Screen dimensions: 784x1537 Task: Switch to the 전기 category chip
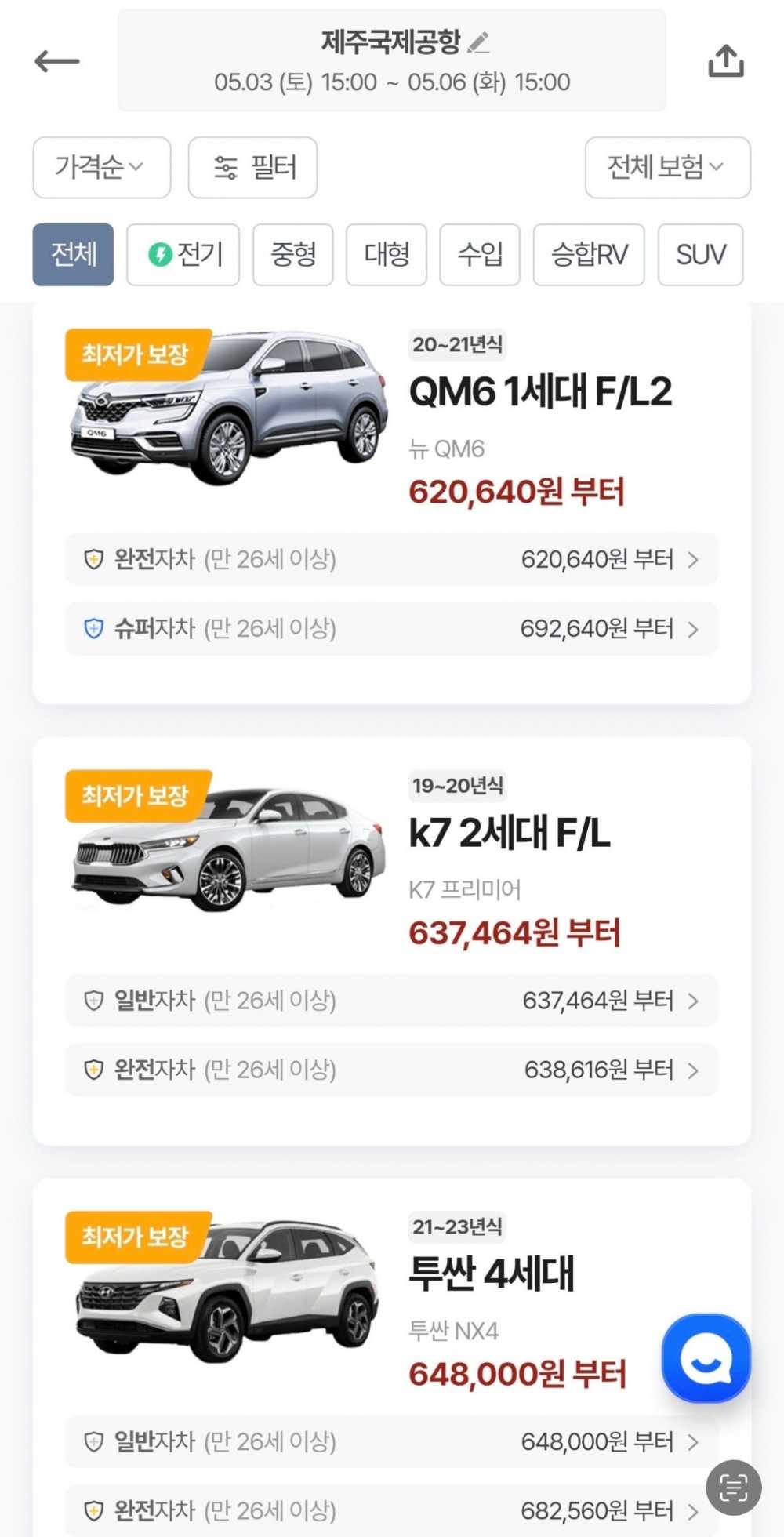[x=183, y=254]
